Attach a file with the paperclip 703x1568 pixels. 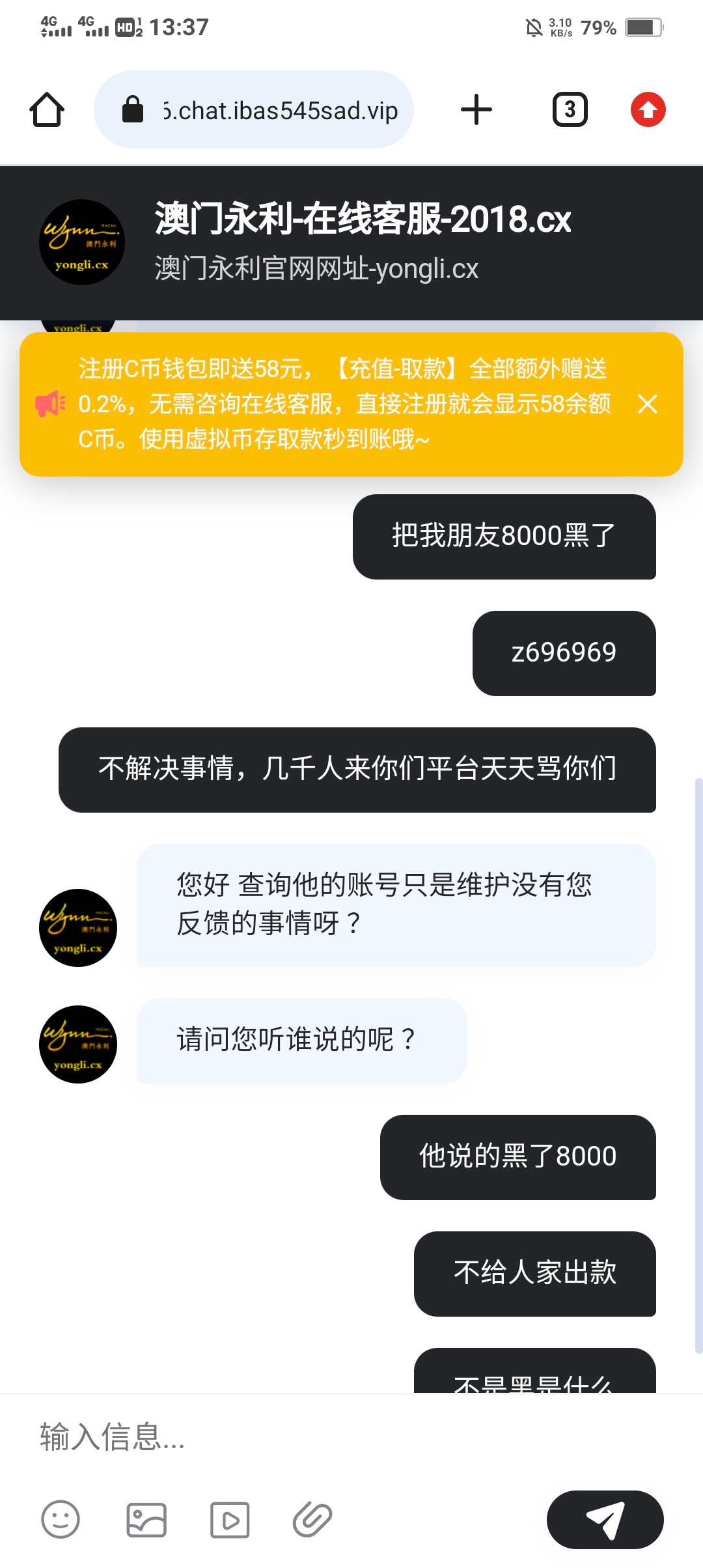(x=312, y=1519)
